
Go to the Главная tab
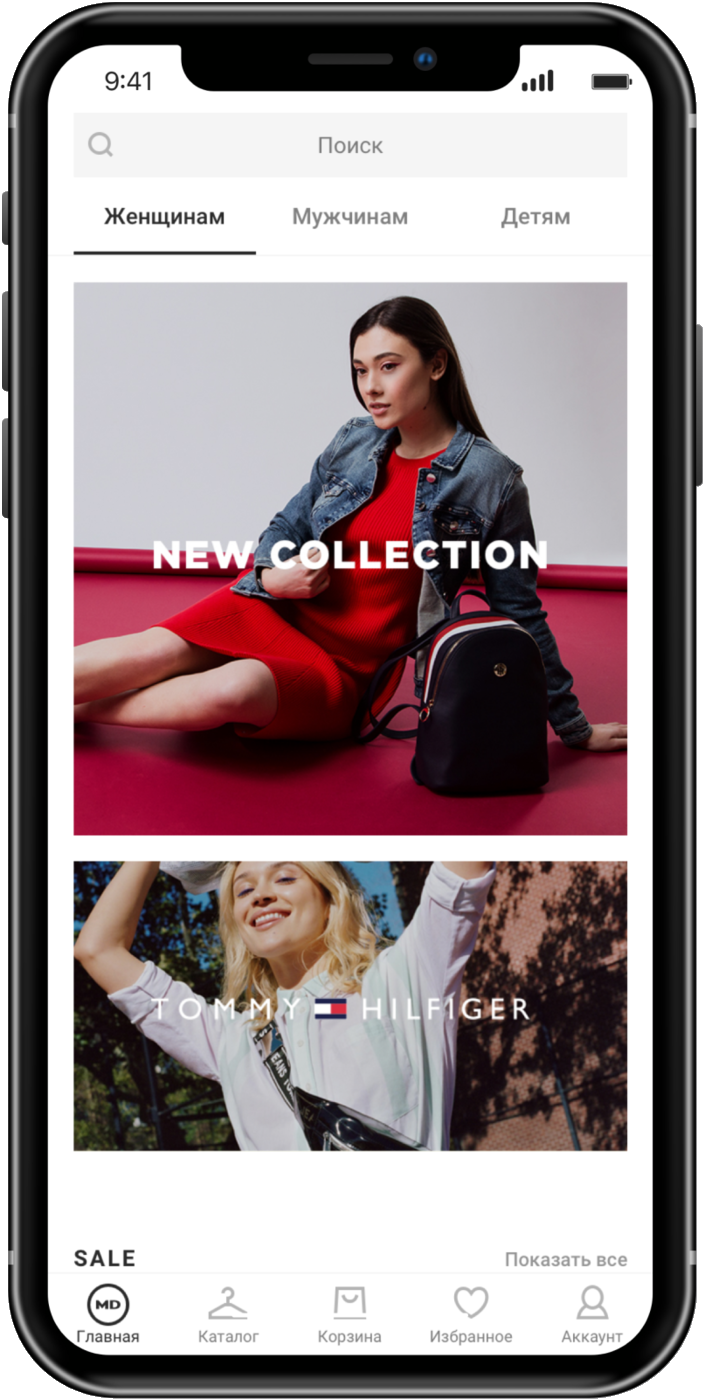[x=108, y=1314]
